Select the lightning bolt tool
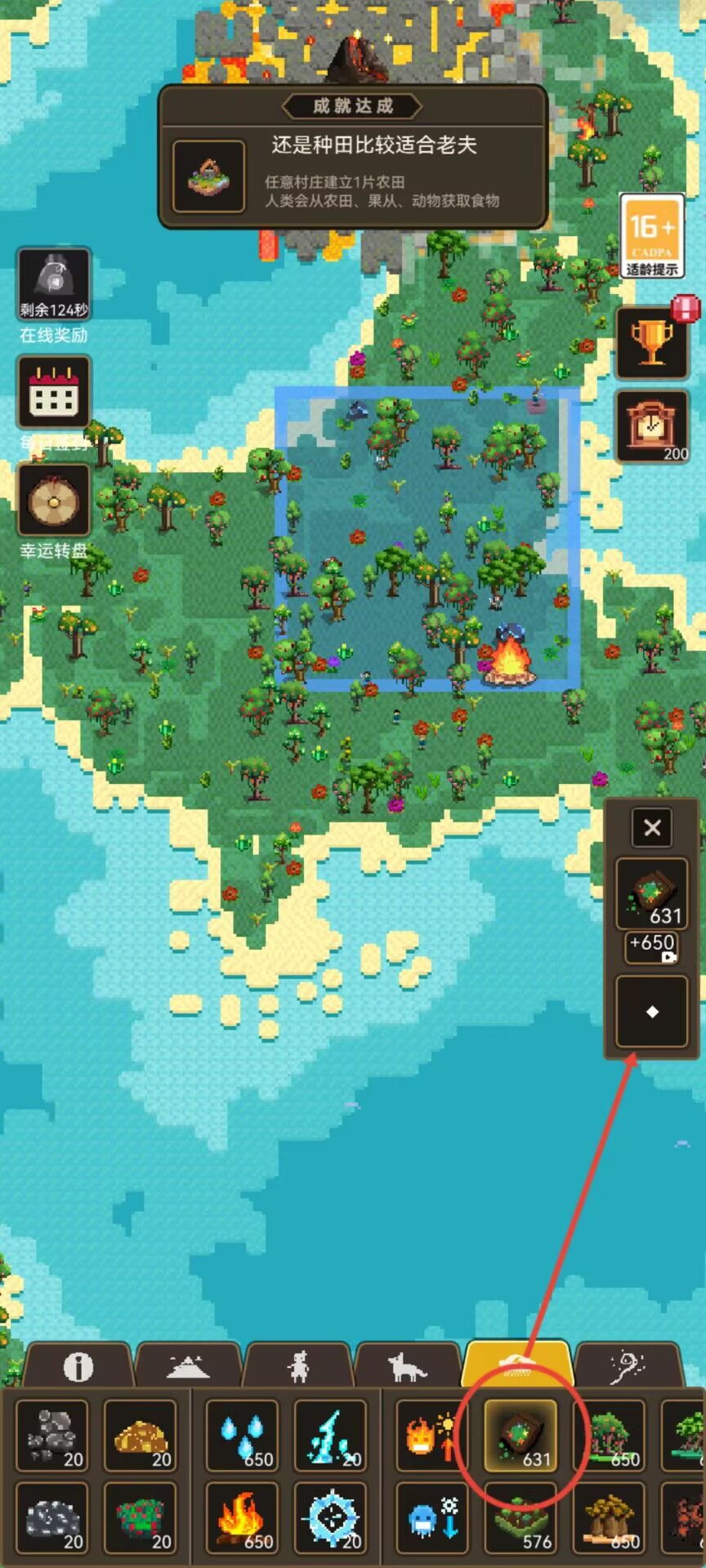The image size is (706, 1568). 330,1436
